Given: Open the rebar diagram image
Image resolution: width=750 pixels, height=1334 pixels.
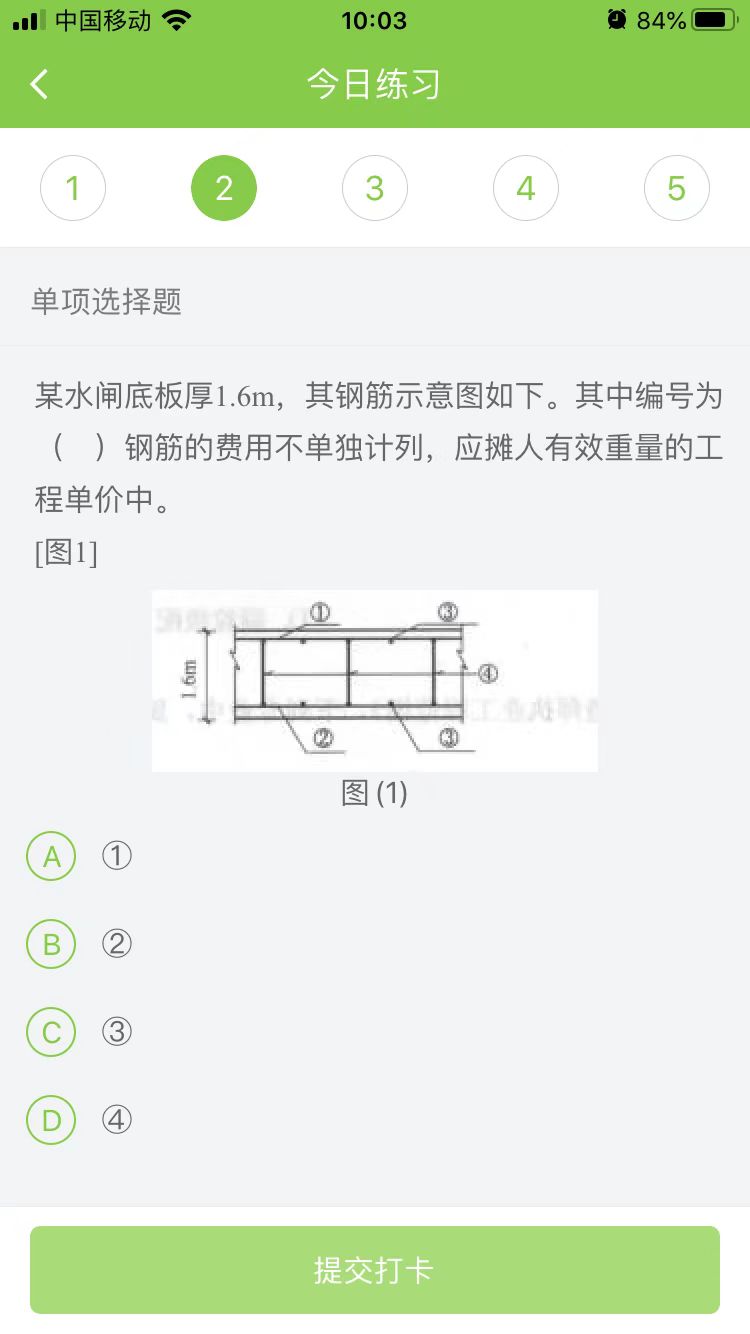Looking at the screenshot, I should [375, 680].
